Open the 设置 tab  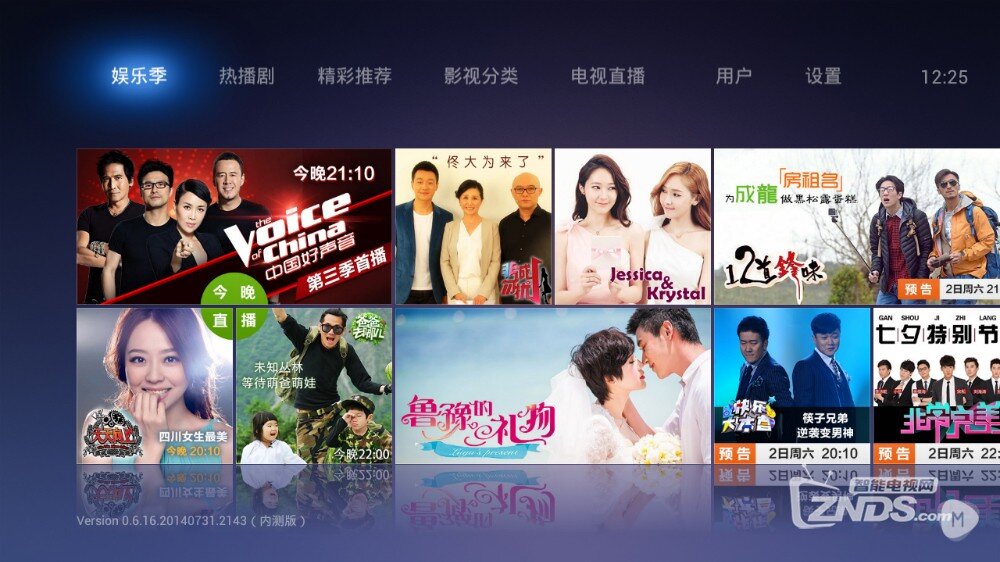pos(823,76)
